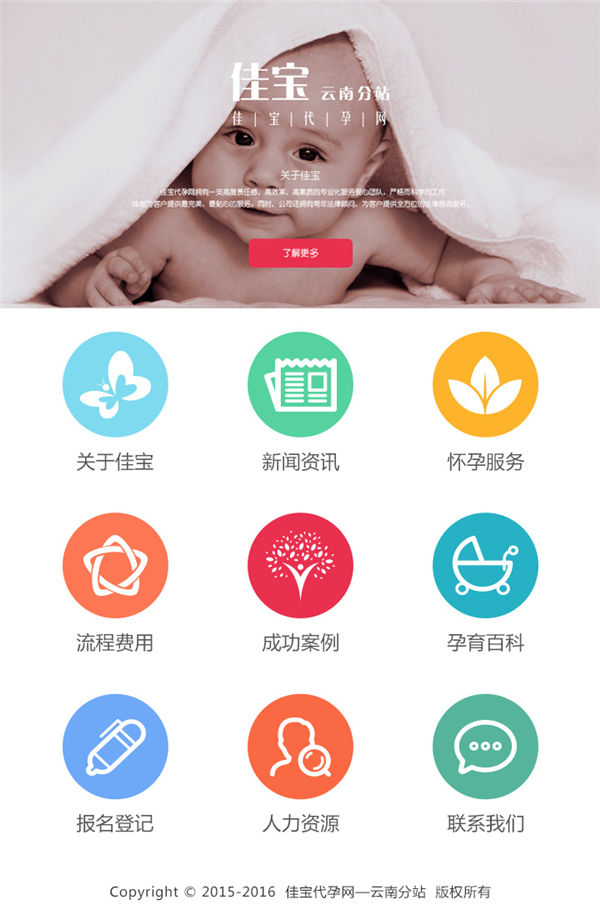Tap 联系我们 to get in touch
Viewport: 600px width, 919px height.
click(x=485, y=747)
